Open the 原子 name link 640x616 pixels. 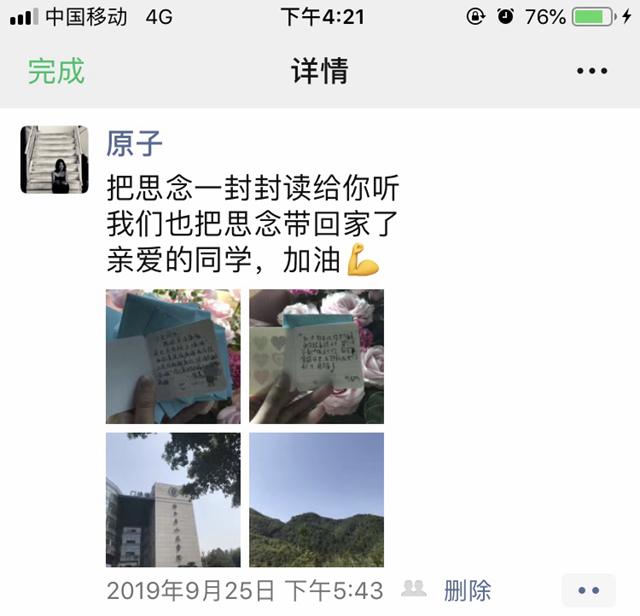coord(135,143)
